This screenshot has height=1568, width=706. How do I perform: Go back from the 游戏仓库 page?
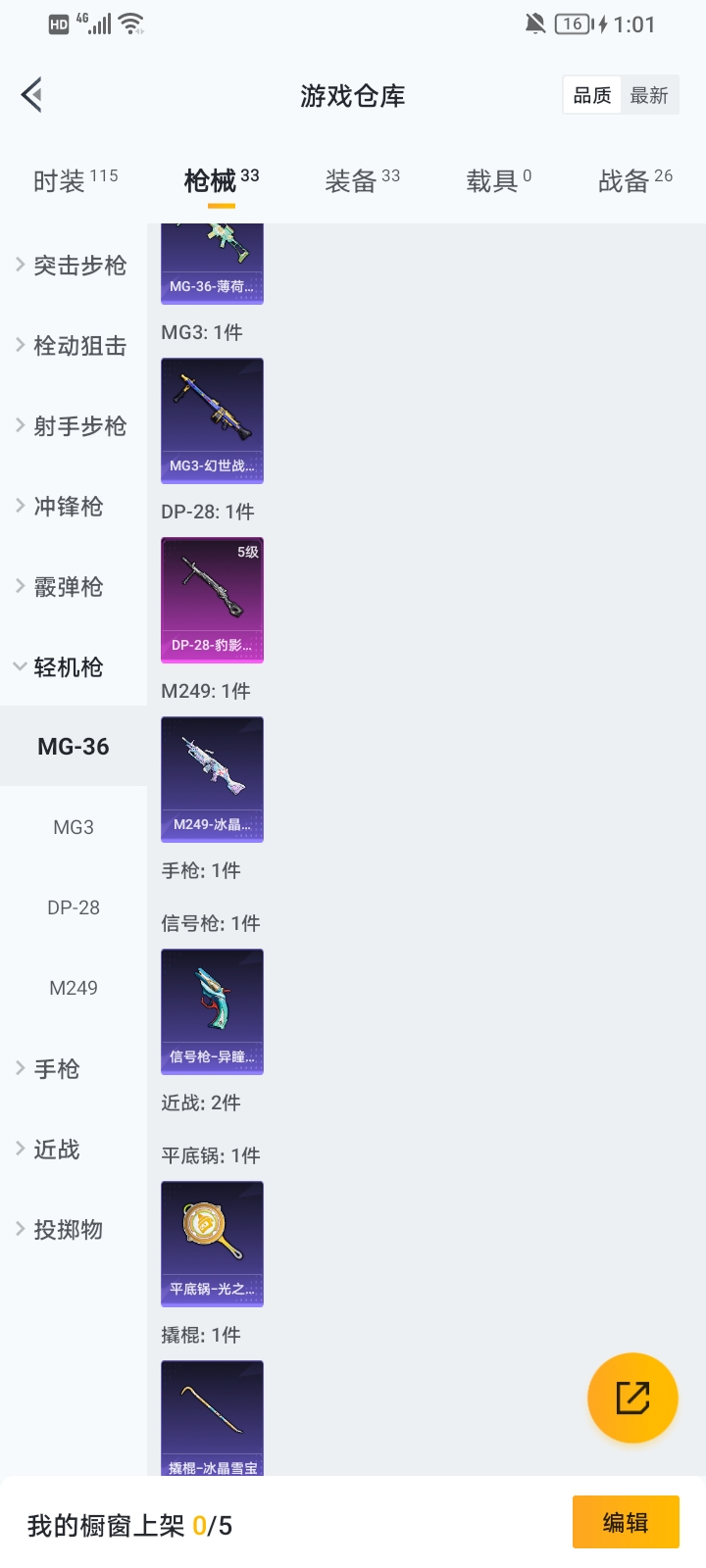pyautogui.click(x=31, y=95)
